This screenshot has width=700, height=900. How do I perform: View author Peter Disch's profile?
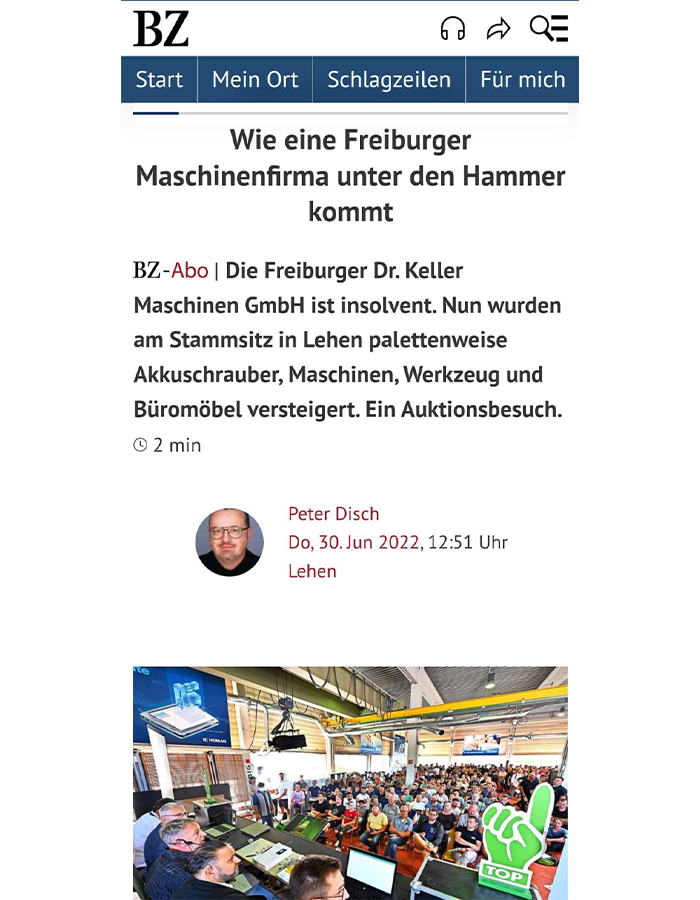(334, 514)
